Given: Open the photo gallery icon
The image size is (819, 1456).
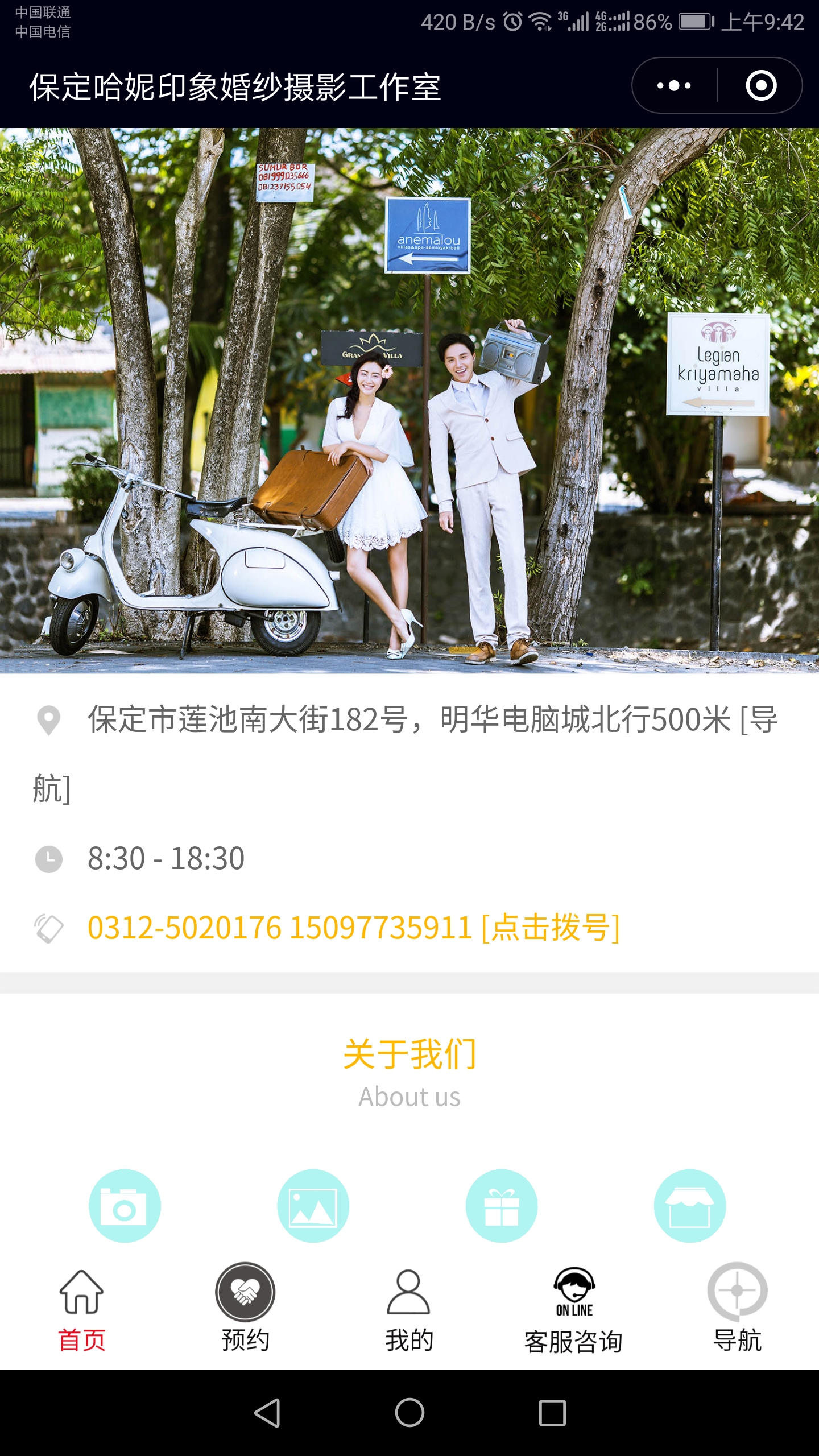Looking at the screenshot, I should pyautogui.click(x=313, y=1205).
